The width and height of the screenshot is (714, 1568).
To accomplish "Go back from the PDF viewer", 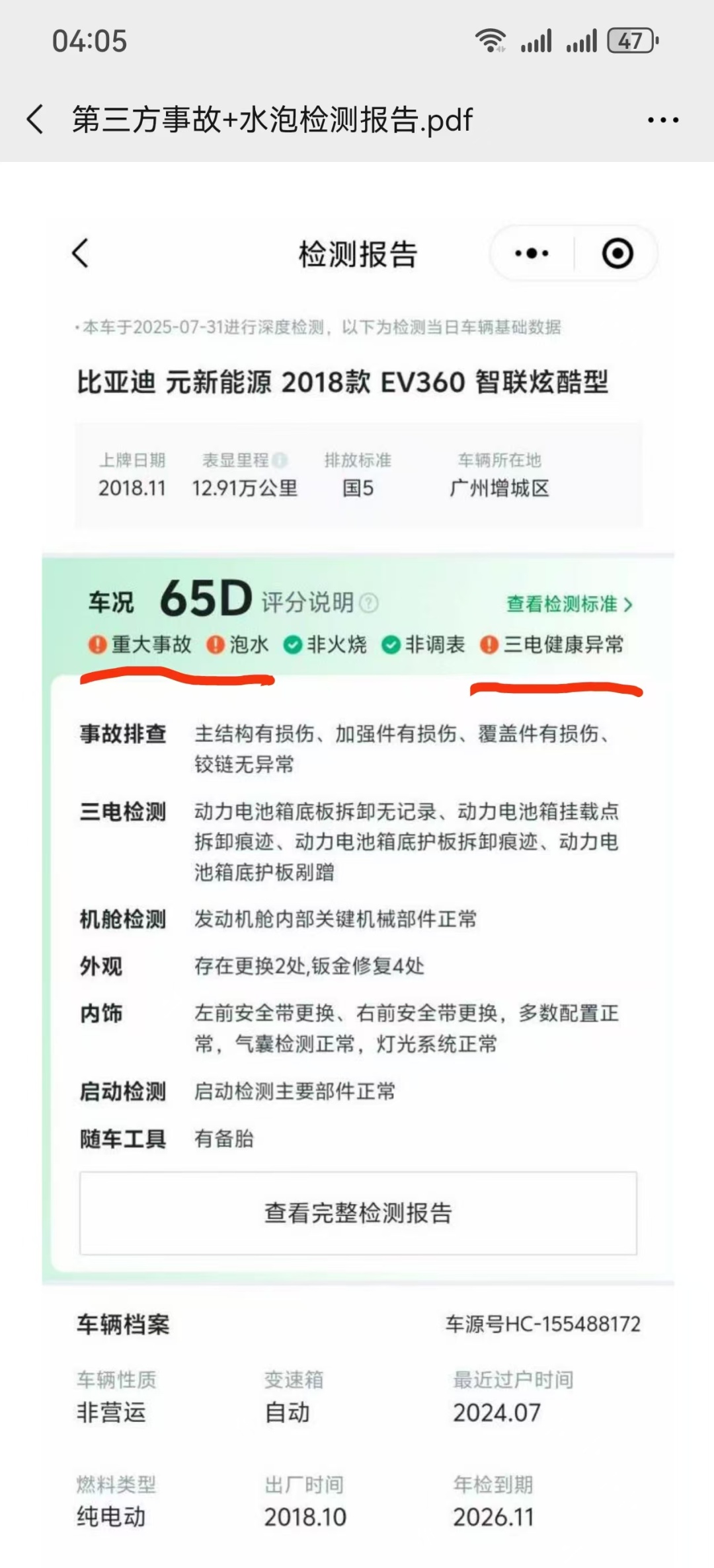I will (36, 120).
